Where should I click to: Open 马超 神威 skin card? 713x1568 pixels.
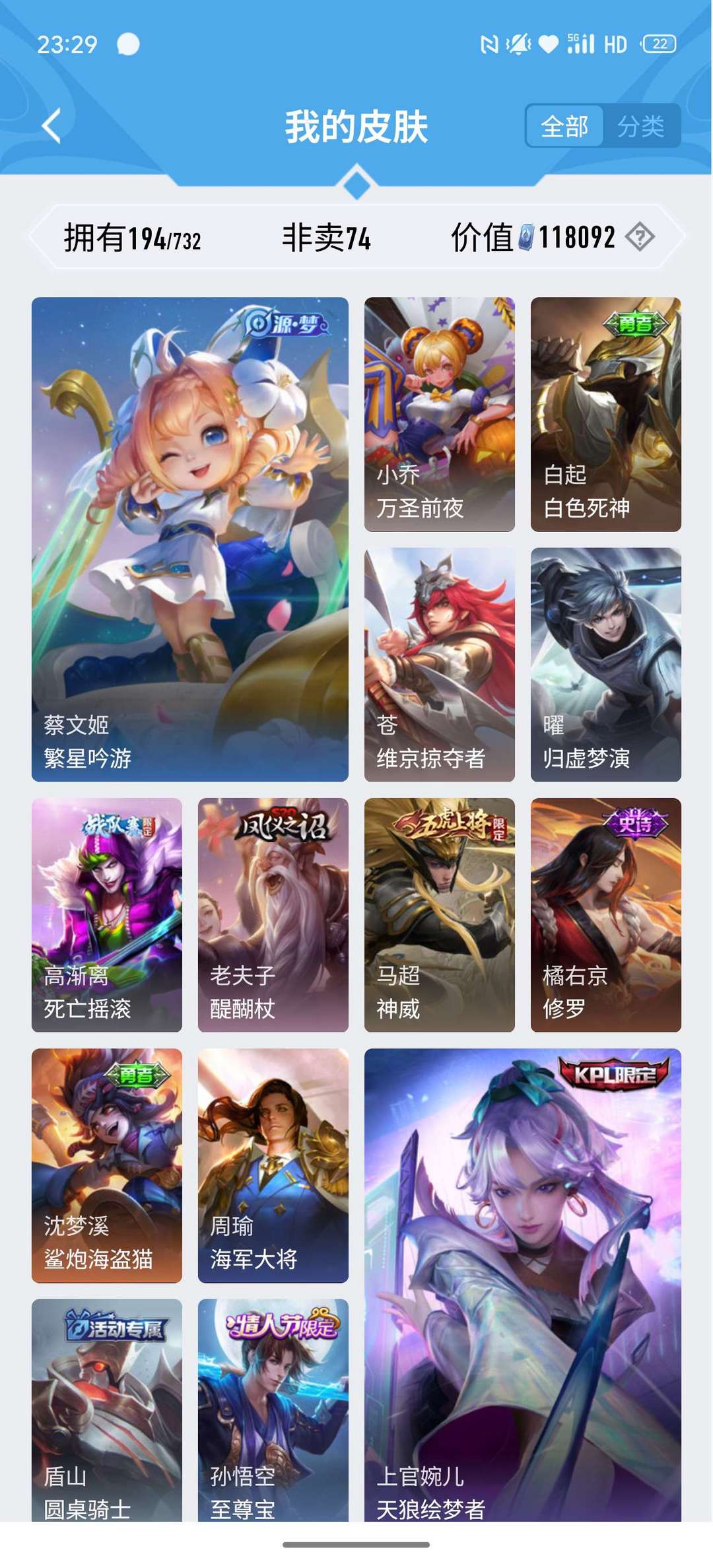440,915
